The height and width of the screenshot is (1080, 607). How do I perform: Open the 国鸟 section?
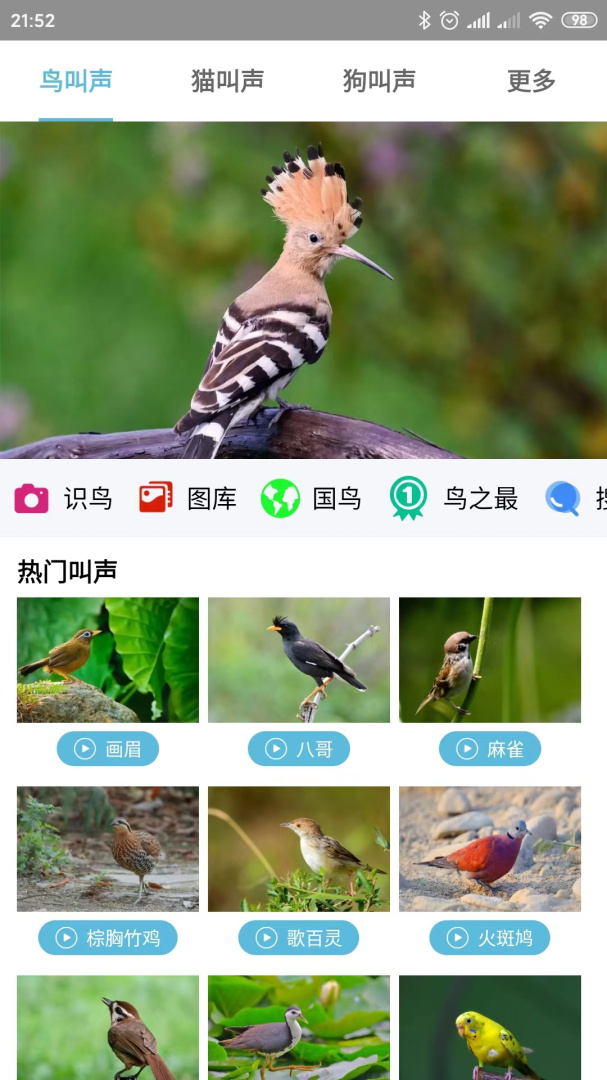[x=312, y=498]
